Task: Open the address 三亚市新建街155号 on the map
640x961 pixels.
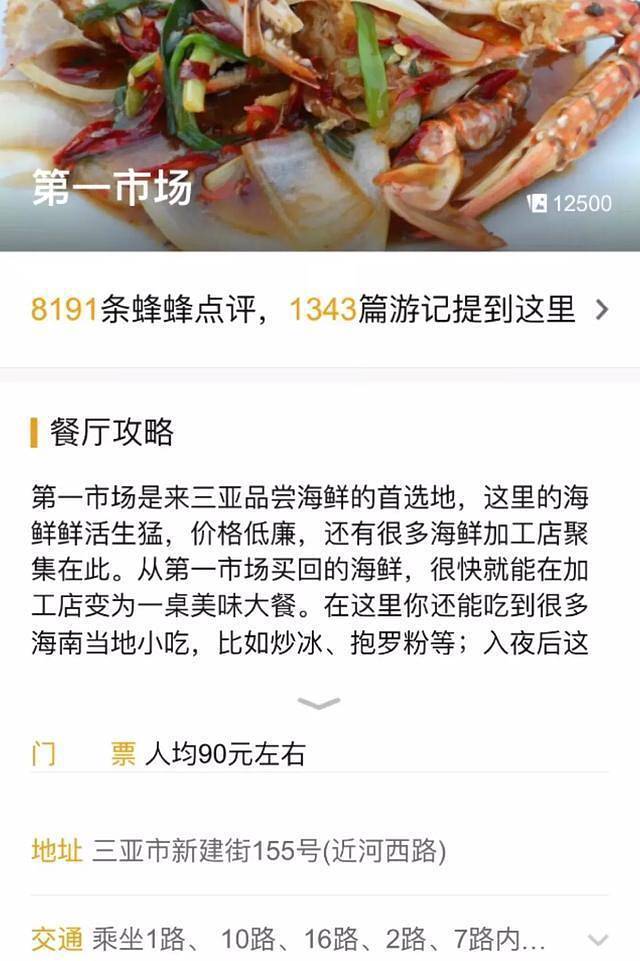Action: tap(270, 851)
